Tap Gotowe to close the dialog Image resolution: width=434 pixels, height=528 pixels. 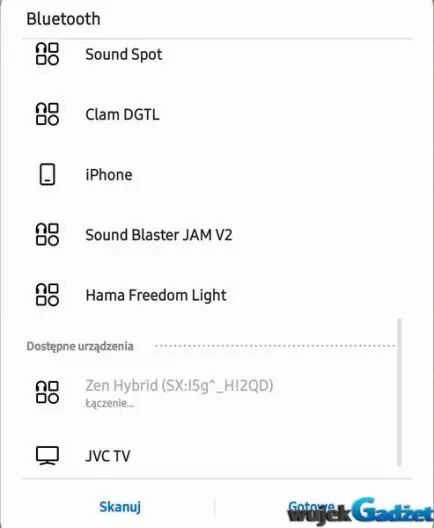(x=311, y=506)
